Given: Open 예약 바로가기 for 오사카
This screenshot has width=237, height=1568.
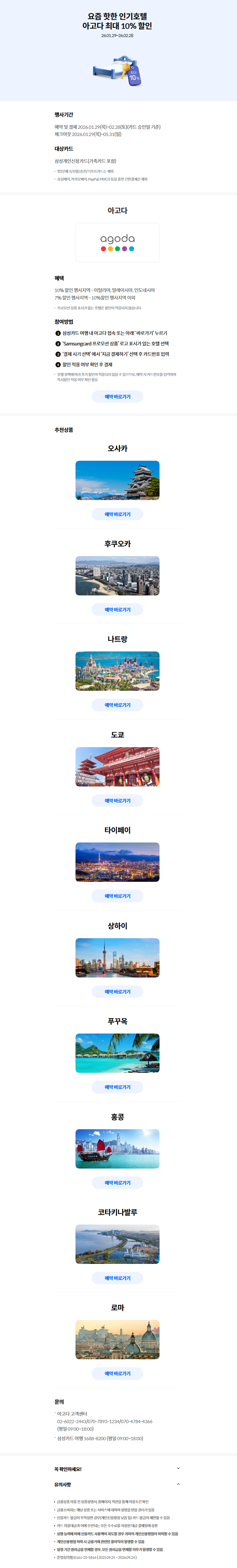Looking at the screenshot, I should pos(118,514).
